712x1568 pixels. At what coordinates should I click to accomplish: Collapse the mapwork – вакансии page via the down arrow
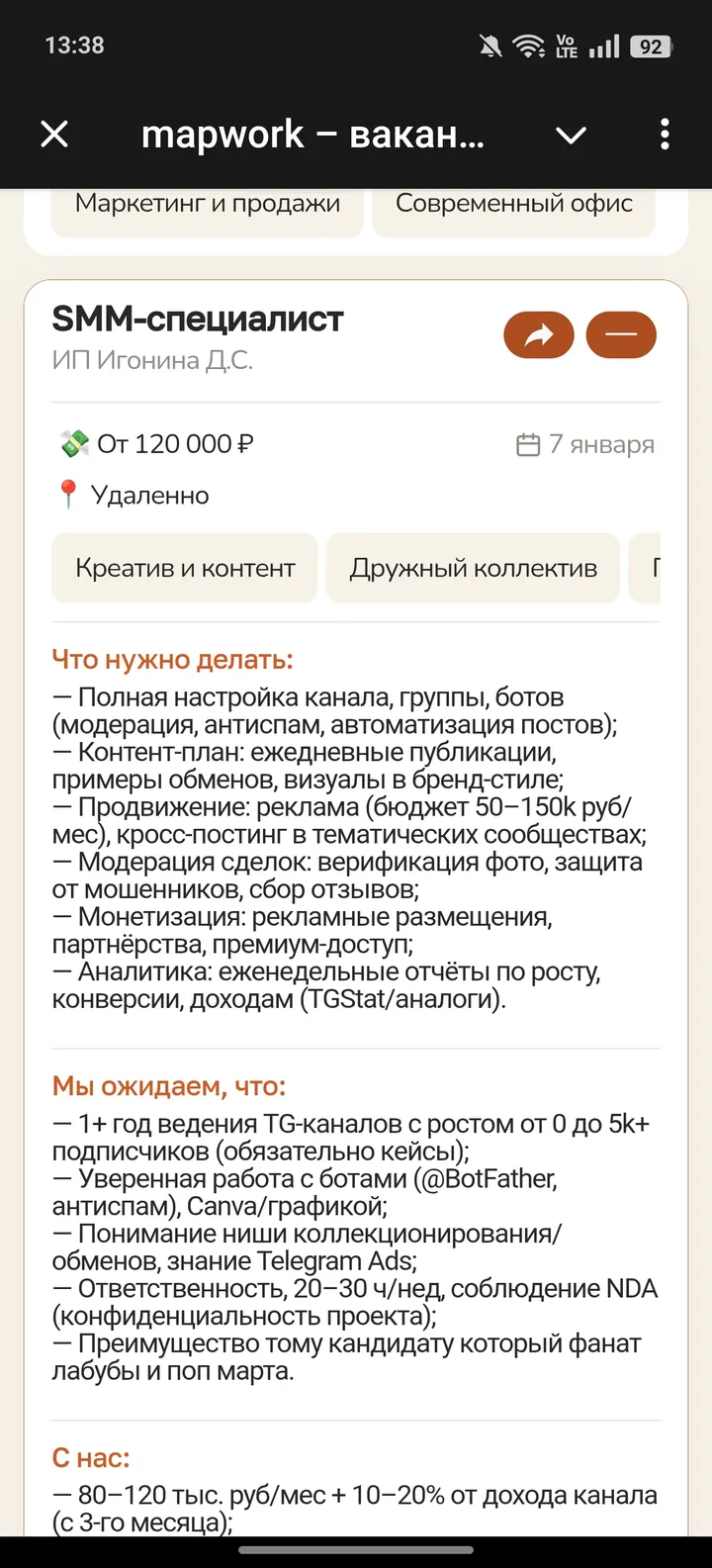click(571, 135)
